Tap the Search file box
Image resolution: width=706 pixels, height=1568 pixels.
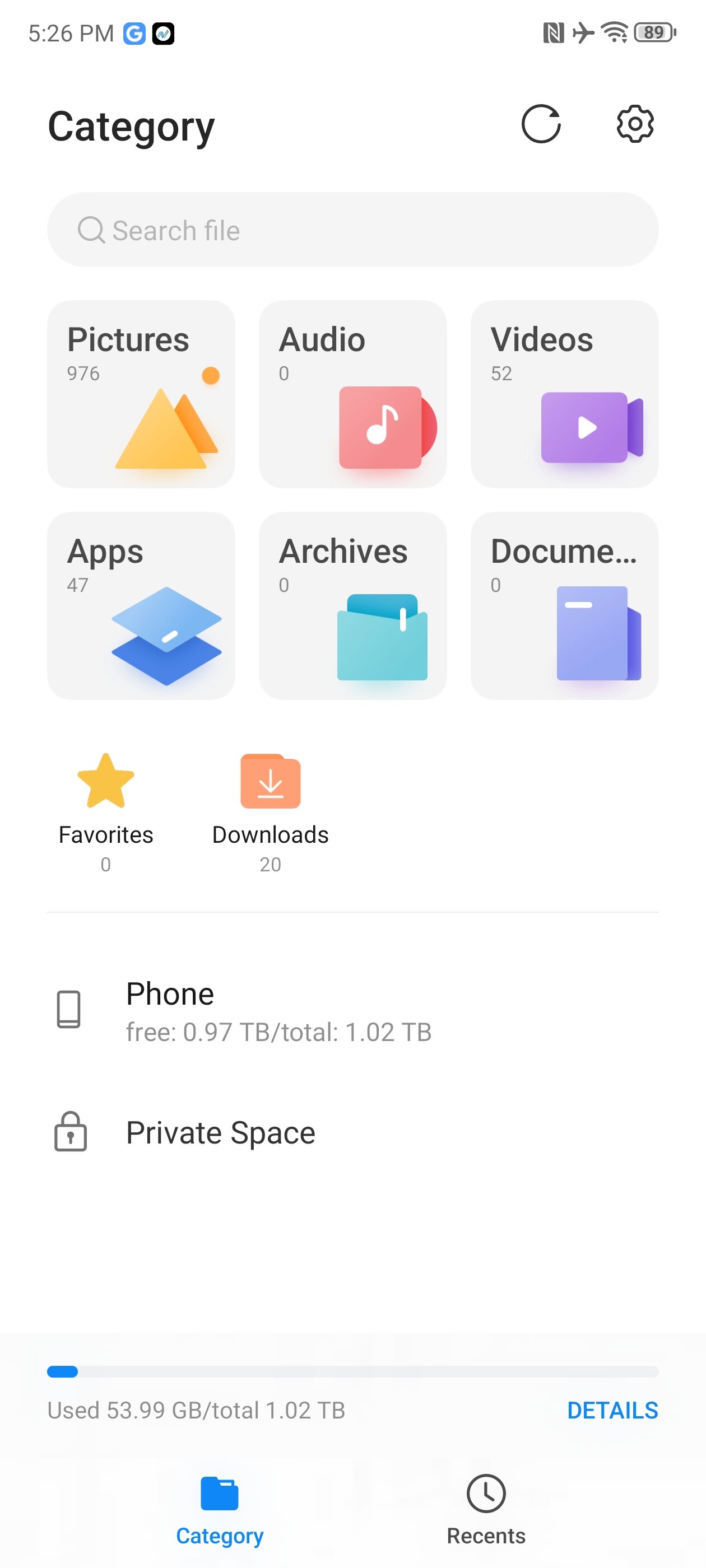(x=352, y=230)
